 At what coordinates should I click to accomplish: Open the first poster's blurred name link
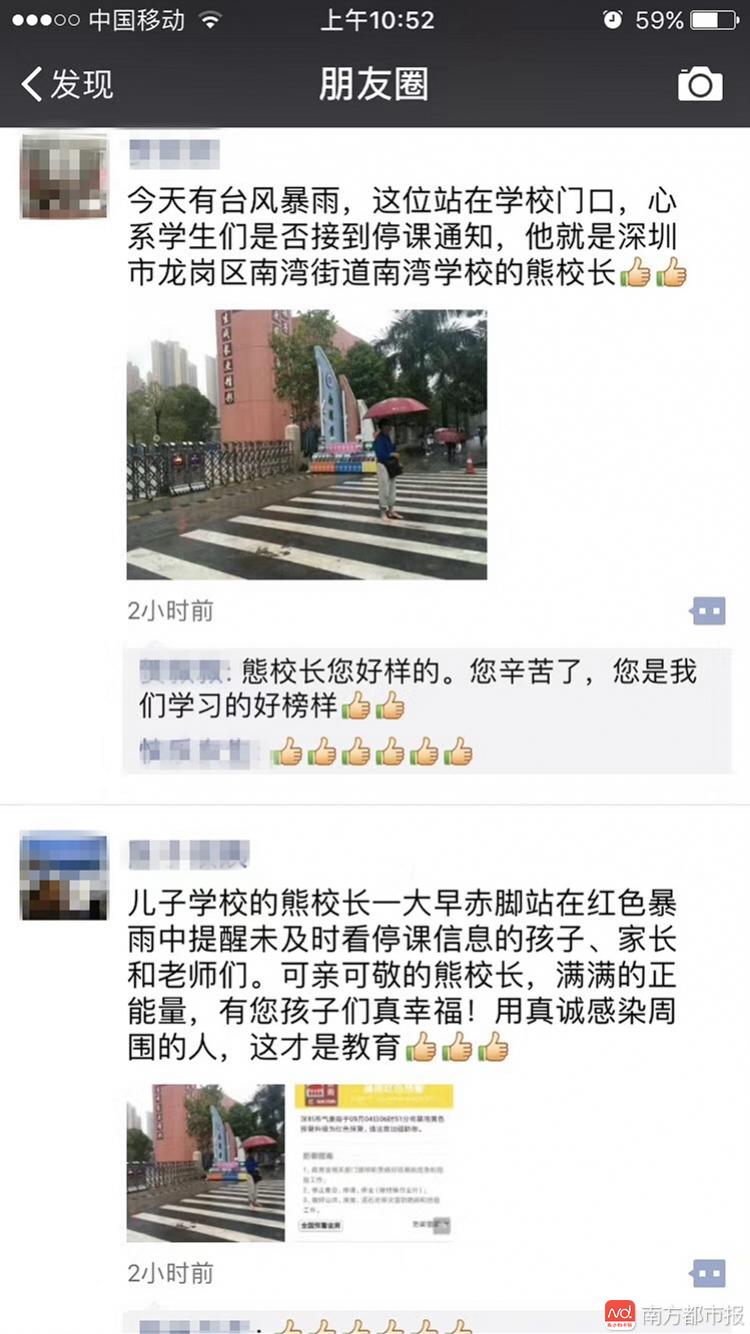(174, 154)
